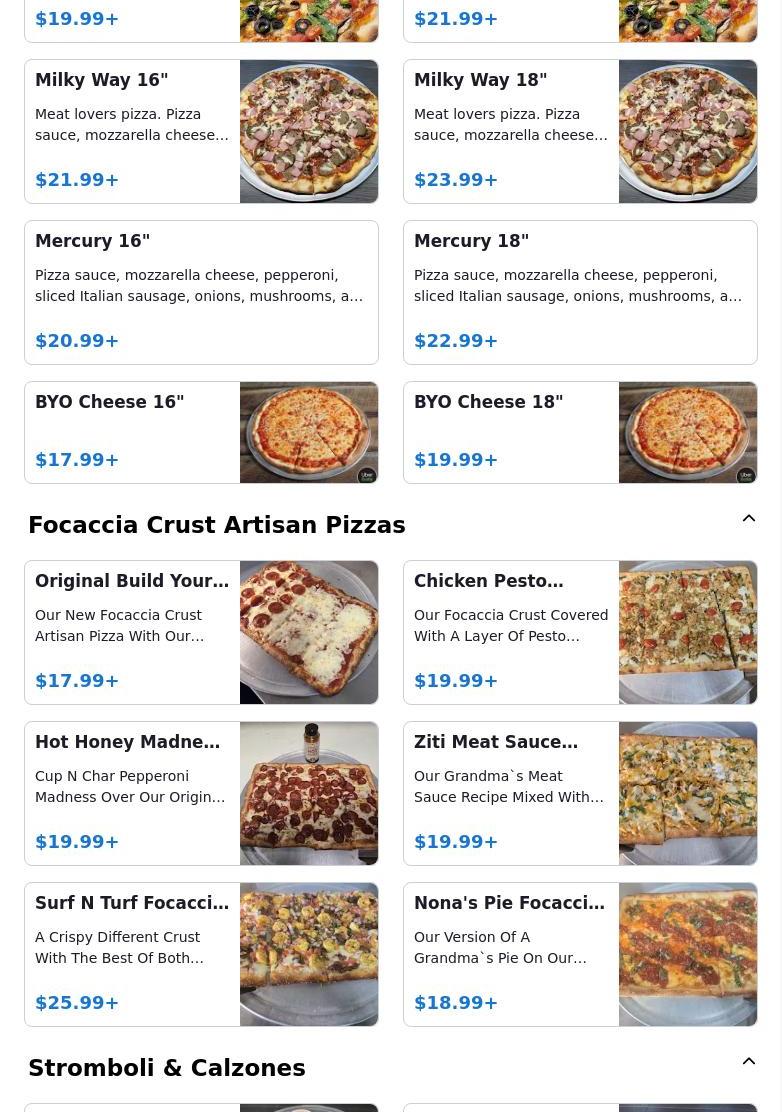View Nona's Pie Focaccia details
The image size is (782, 1112).
pos(580,954)
